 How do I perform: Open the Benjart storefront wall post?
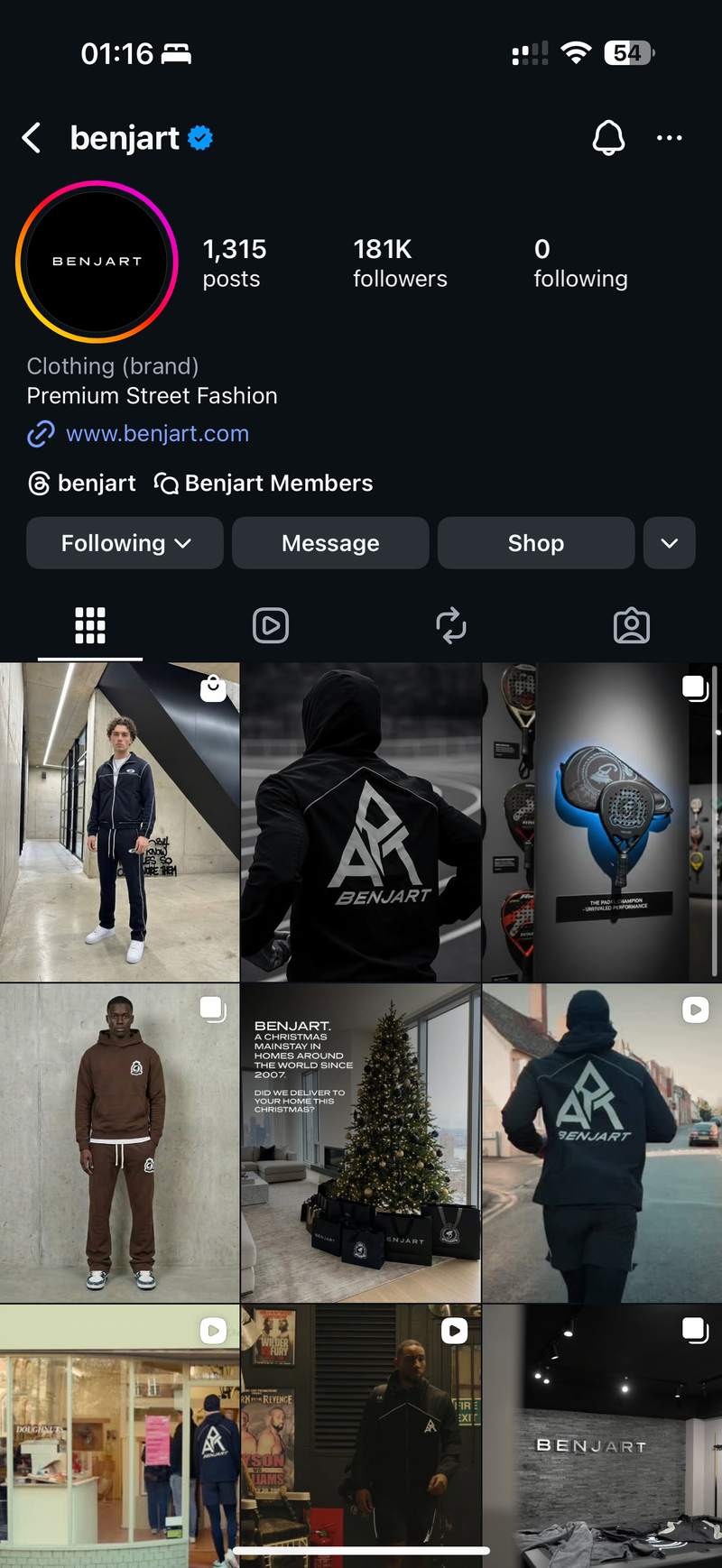(601, 1436)
